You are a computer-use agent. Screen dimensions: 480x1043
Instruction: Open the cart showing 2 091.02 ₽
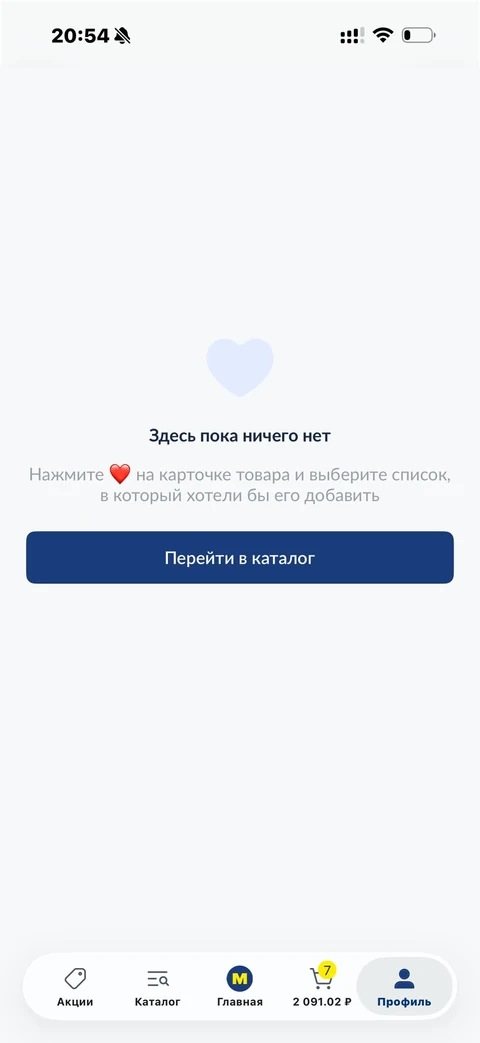point(322,987)
